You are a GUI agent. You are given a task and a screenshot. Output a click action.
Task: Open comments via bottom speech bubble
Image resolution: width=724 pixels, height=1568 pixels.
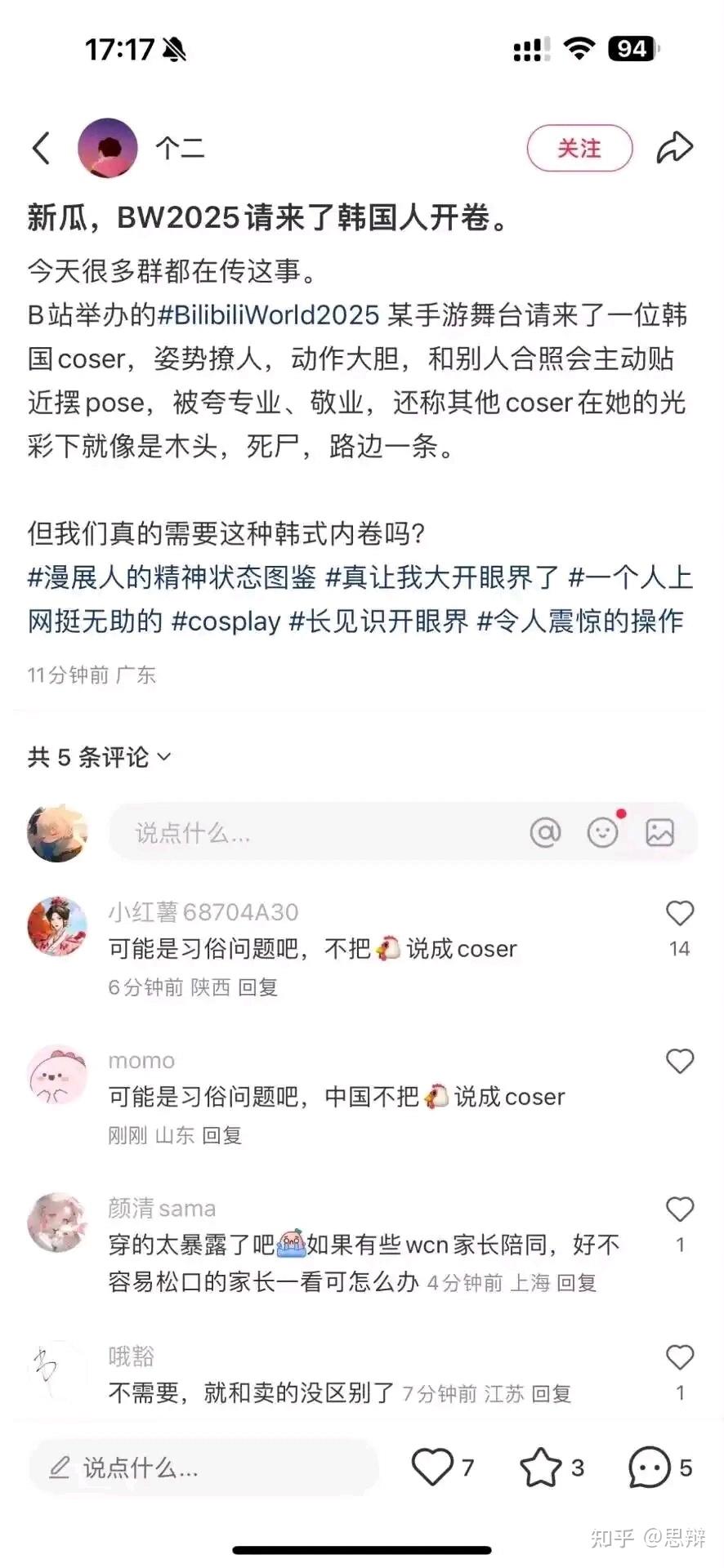650,1468
